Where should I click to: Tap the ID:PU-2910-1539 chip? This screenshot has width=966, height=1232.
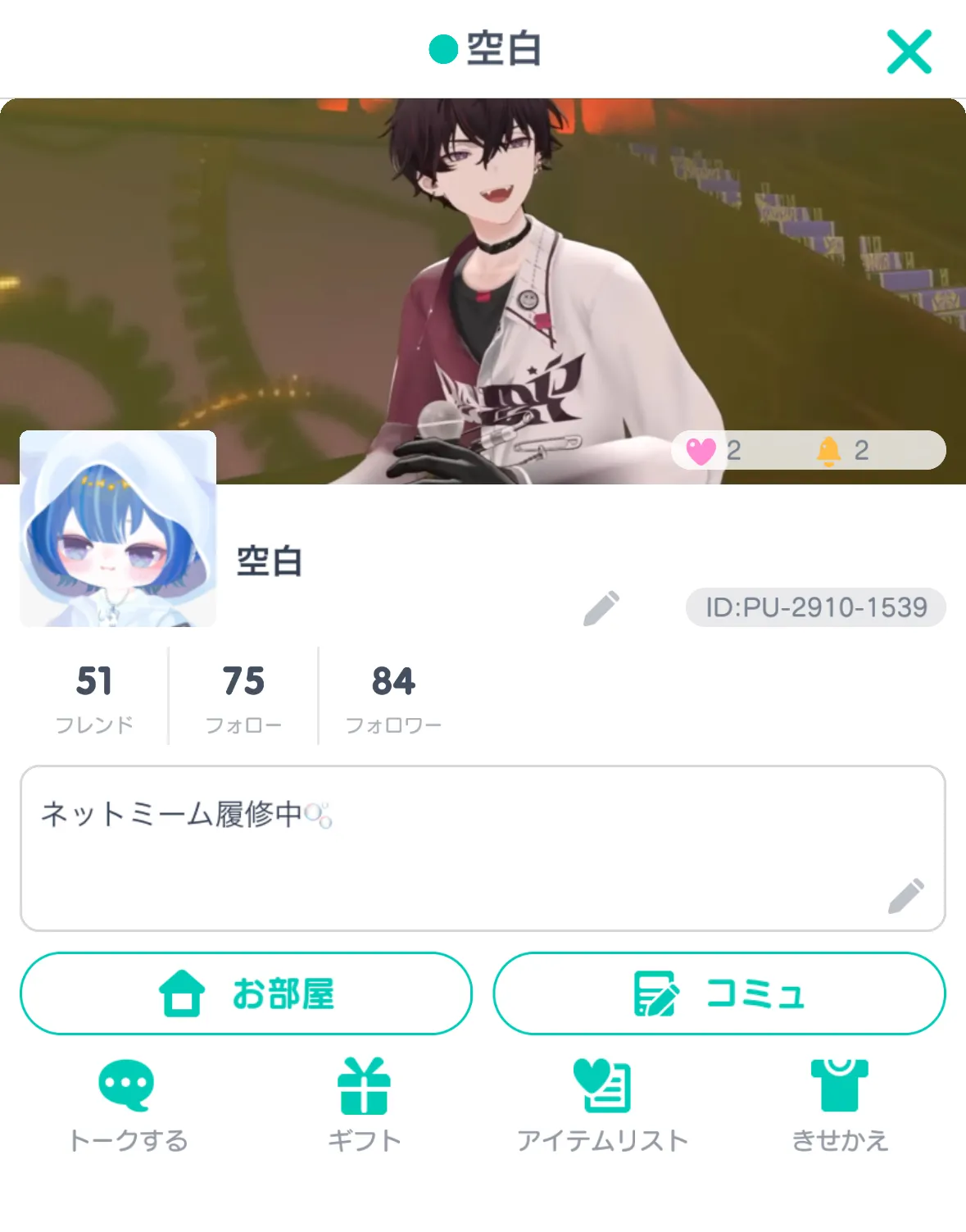tap(815, 607)
